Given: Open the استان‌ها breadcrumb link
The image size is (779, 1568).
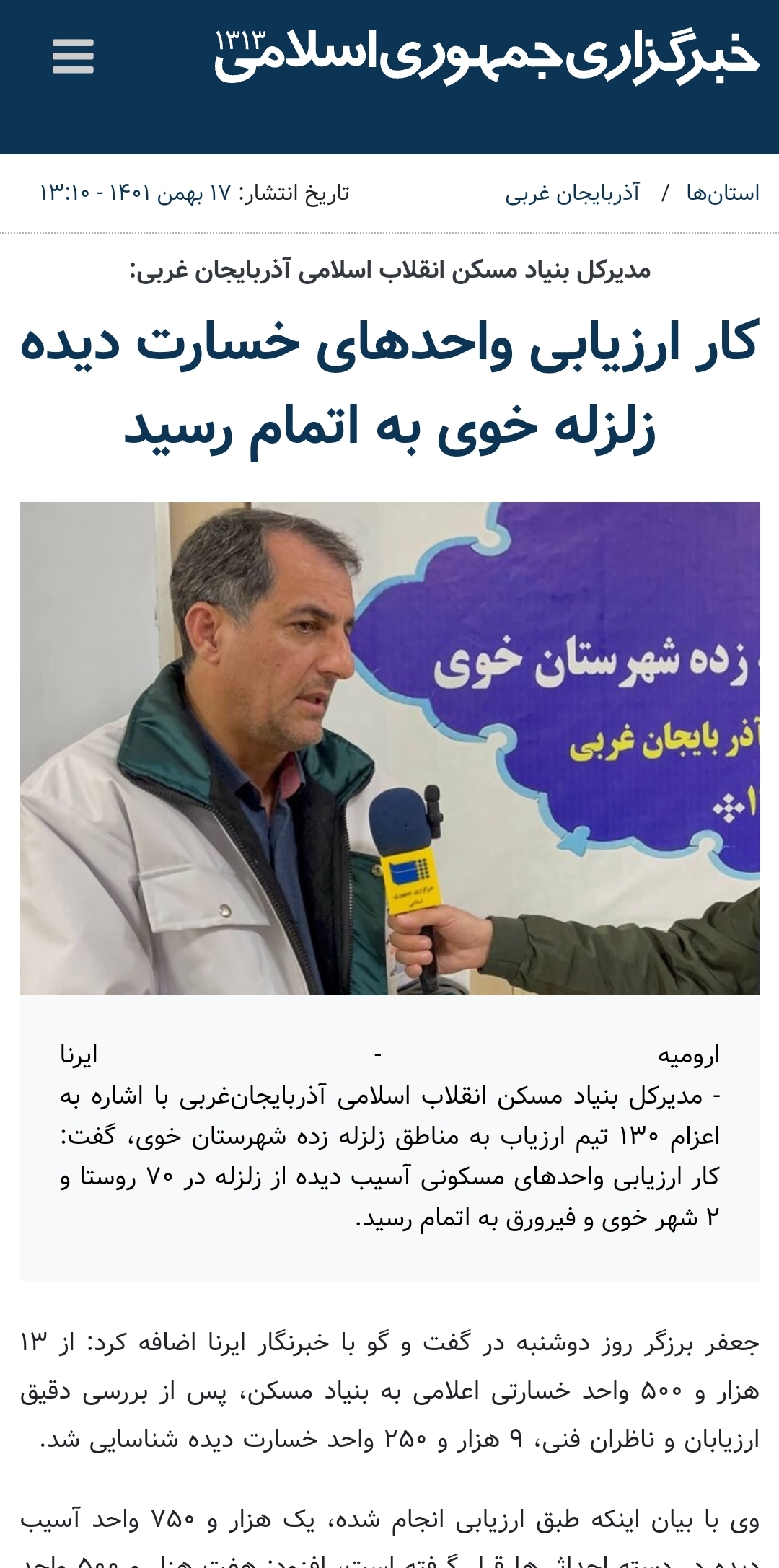Looking at the screenshot, I should tap(723, 193).
